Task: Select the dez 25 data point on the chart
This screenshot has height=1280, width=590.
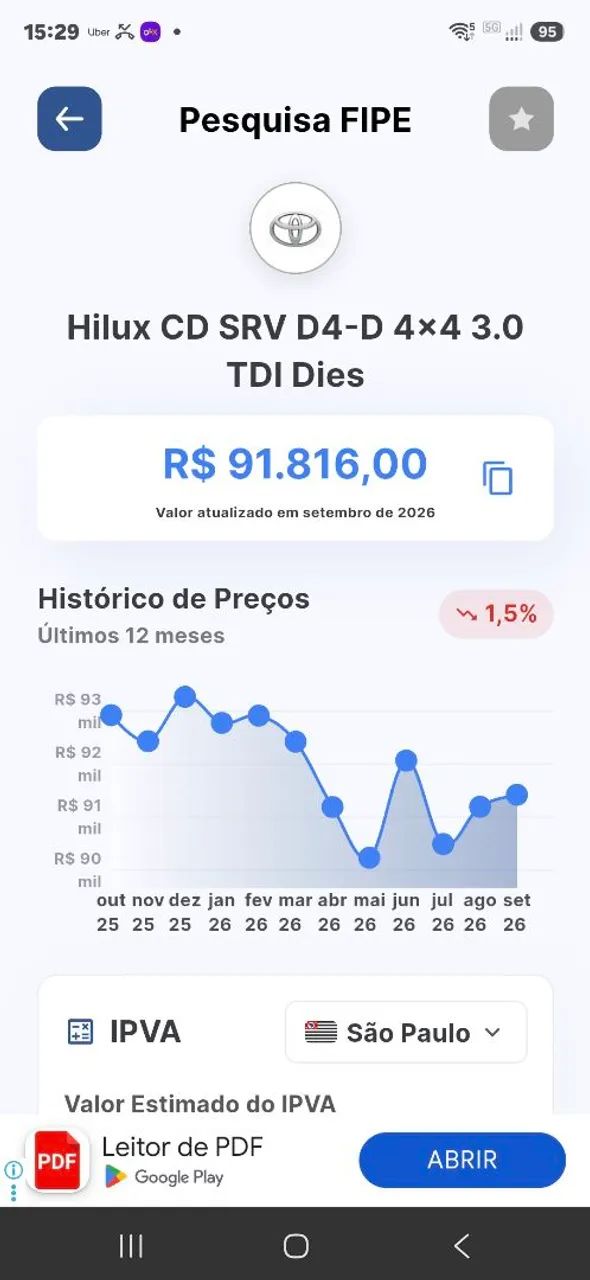Action: point(184,696)
